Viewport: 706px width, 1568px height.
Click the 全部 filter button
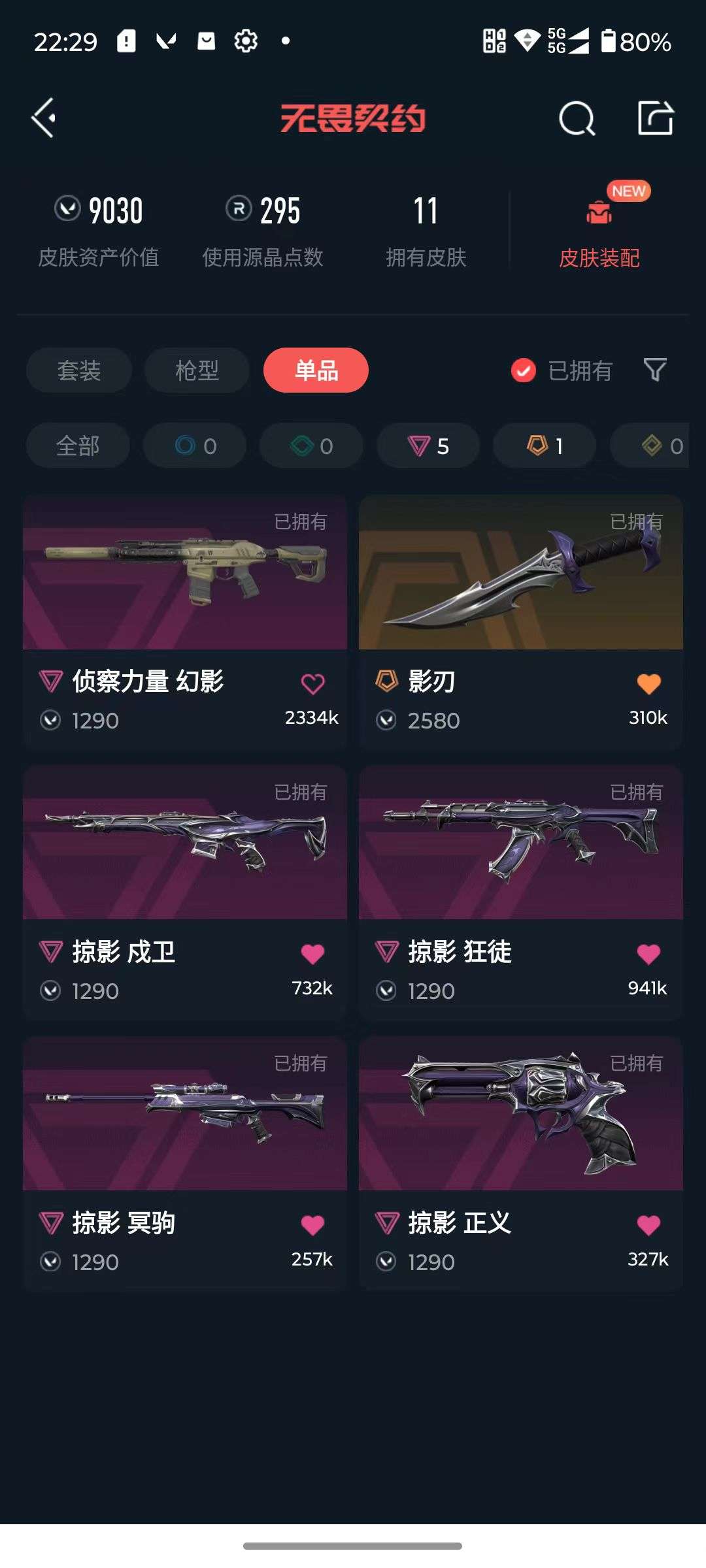click(78, 446)
